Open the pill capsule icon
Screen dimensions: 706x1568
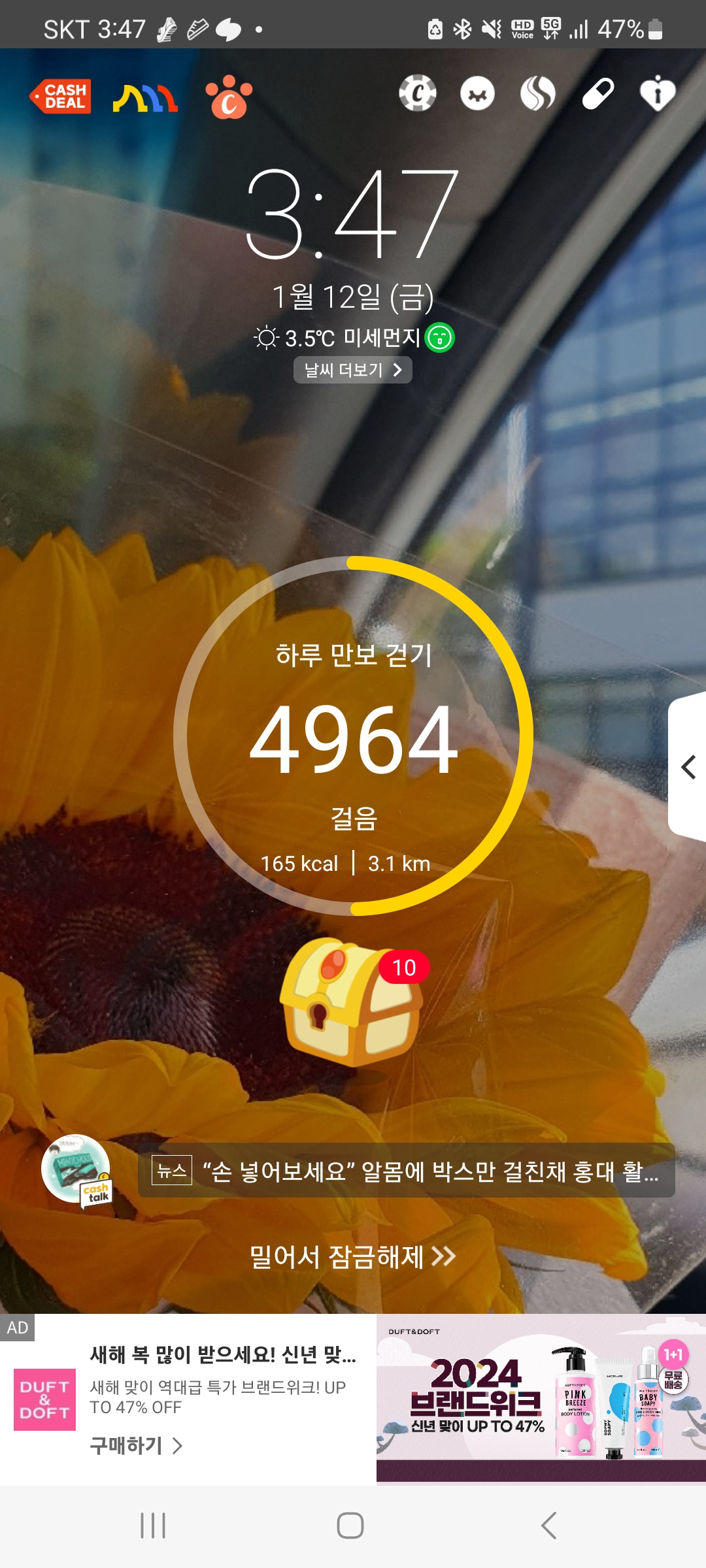(597, 93)
